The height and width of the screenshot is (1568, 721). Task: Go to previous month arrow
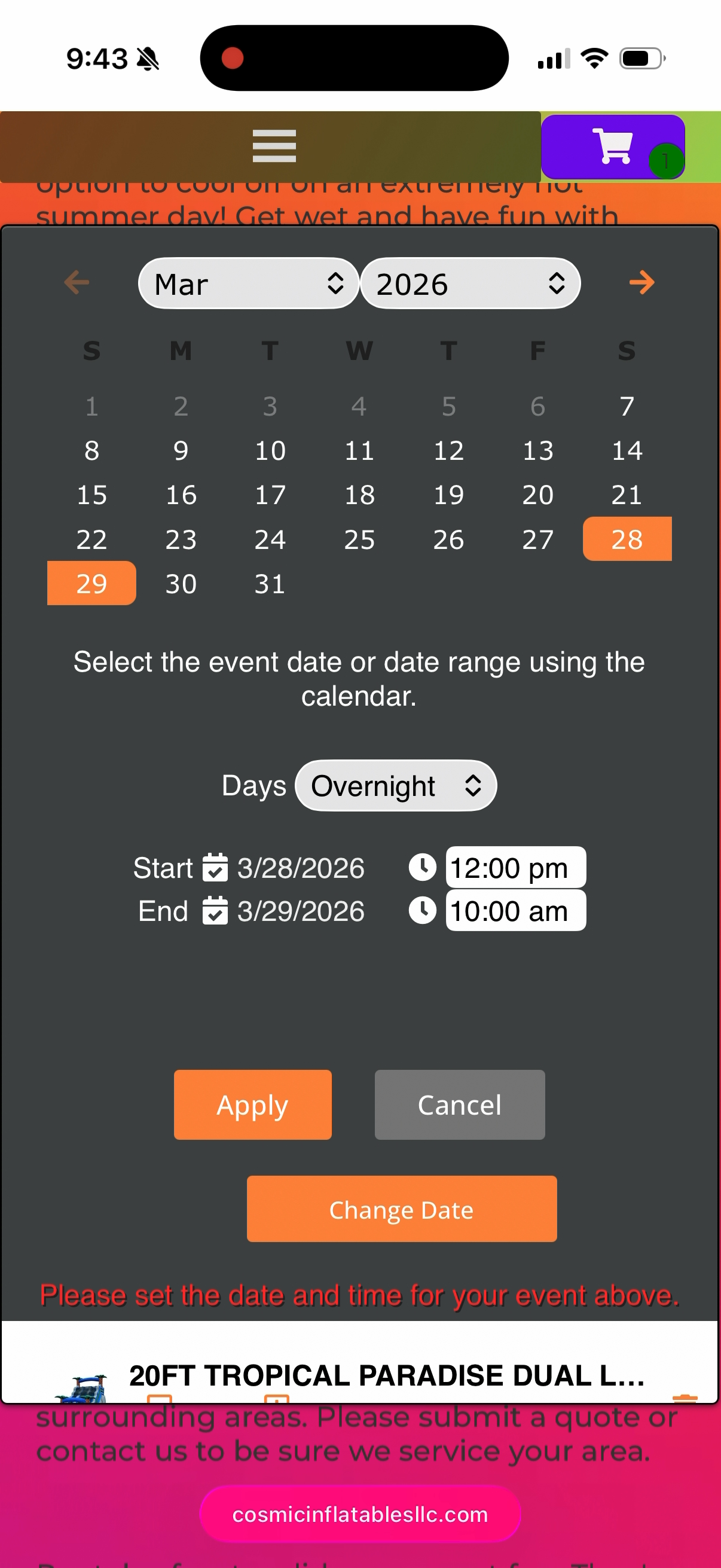(x=77, y=282)
